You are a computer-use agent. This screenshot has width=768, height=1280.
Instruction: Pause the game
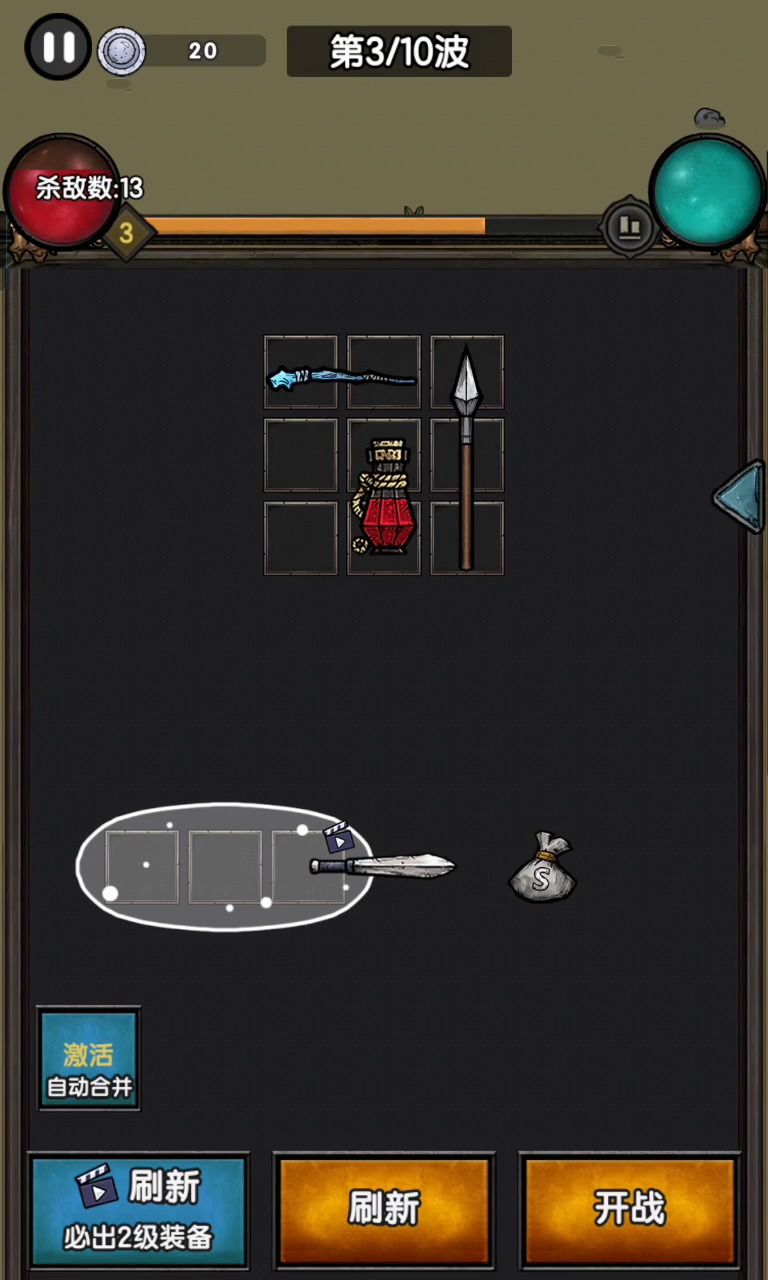pos(57,47)
